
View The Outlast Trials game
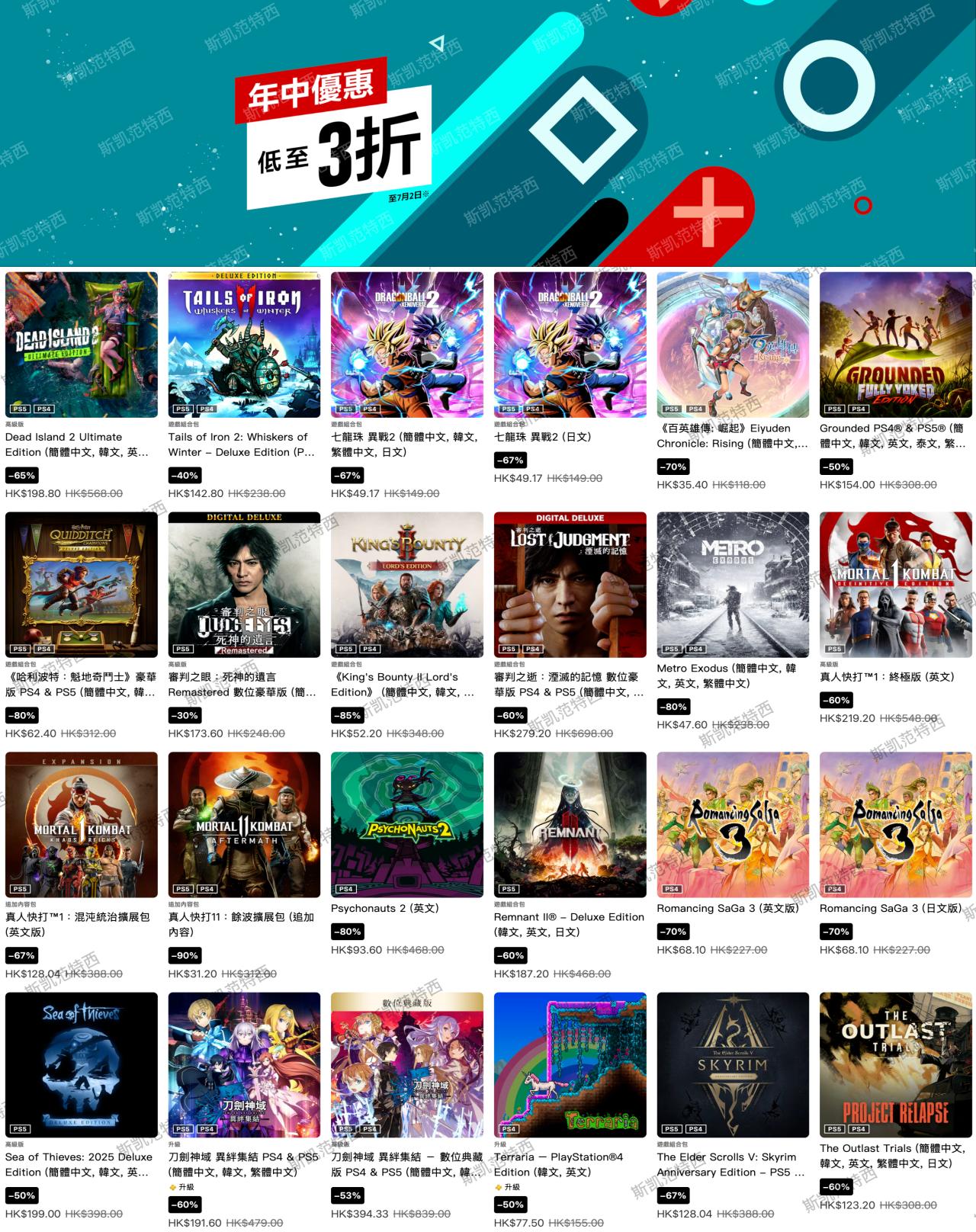point(896,1065)
